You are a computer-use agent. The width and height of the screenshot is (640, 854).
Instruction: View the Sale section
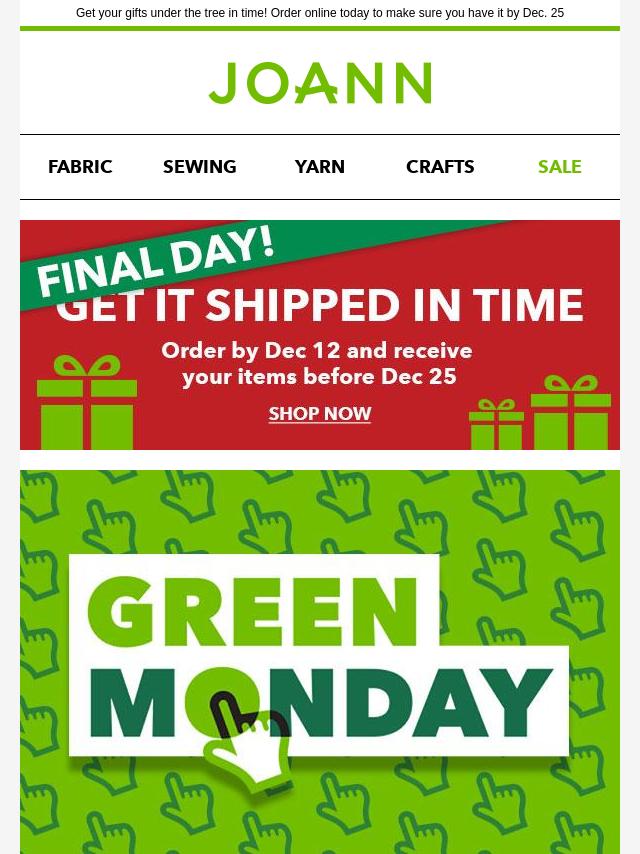click(x=559, y=167)
